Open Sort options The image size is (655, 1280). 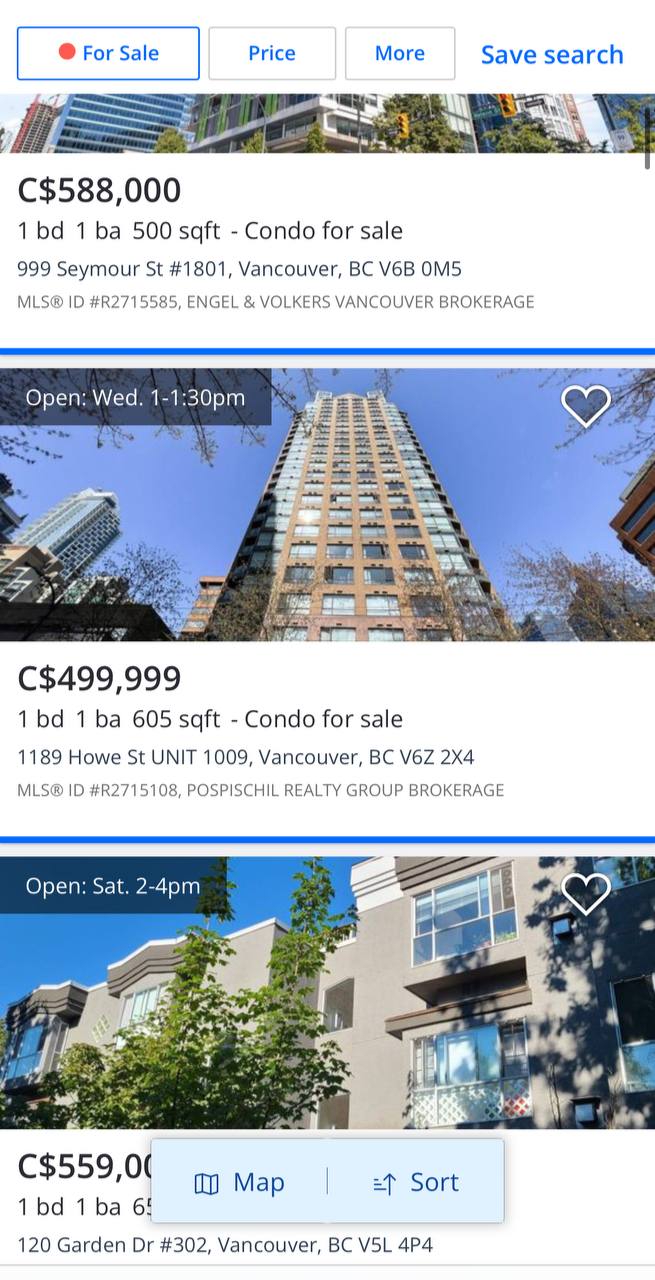416,1182
